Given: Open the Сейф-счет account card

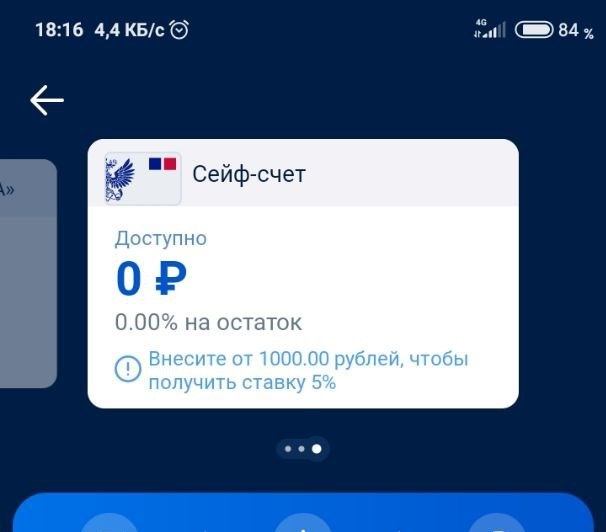Looking at the screenshot, I should 303,273.
